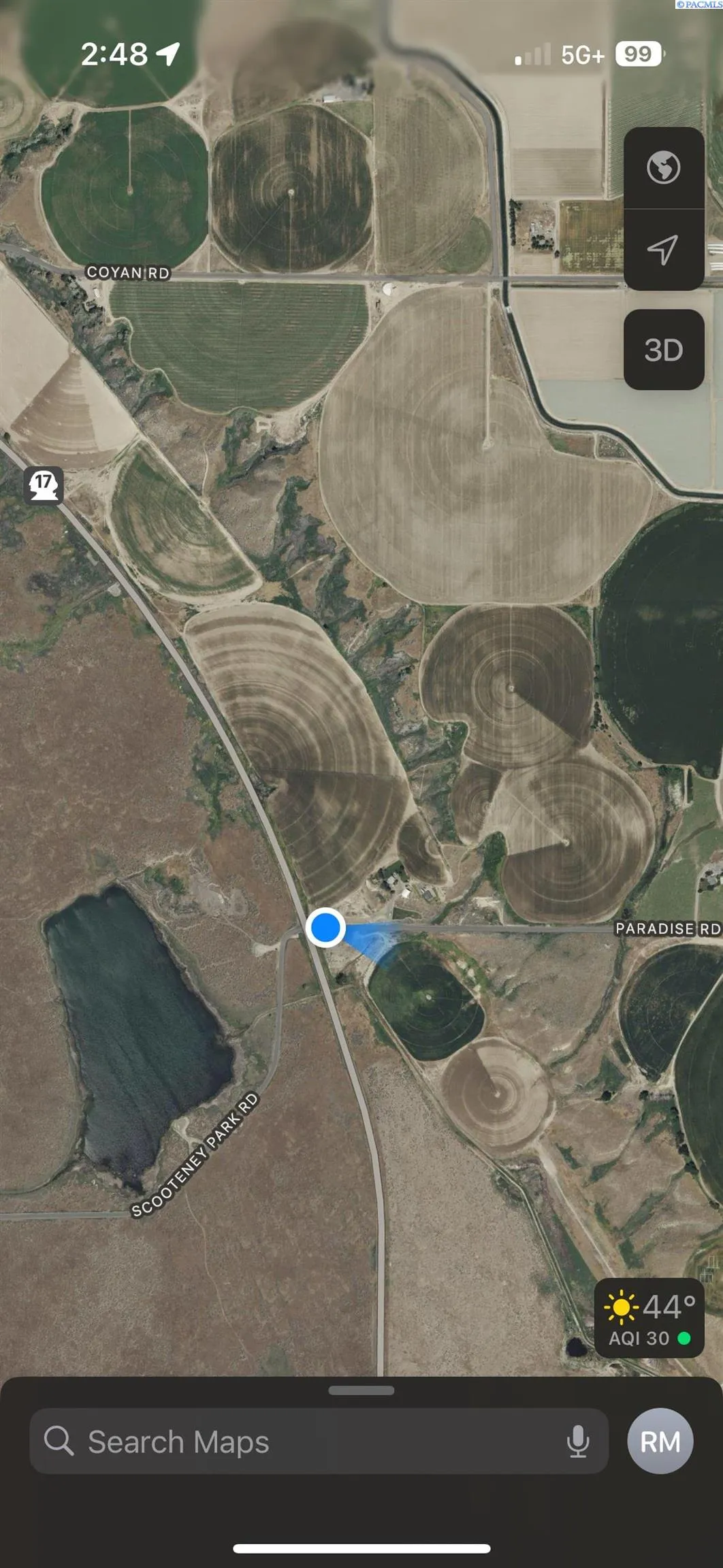Open the RM profile avatar
The width and height of the screenshot is (723, 1568).
(660, 1441)
